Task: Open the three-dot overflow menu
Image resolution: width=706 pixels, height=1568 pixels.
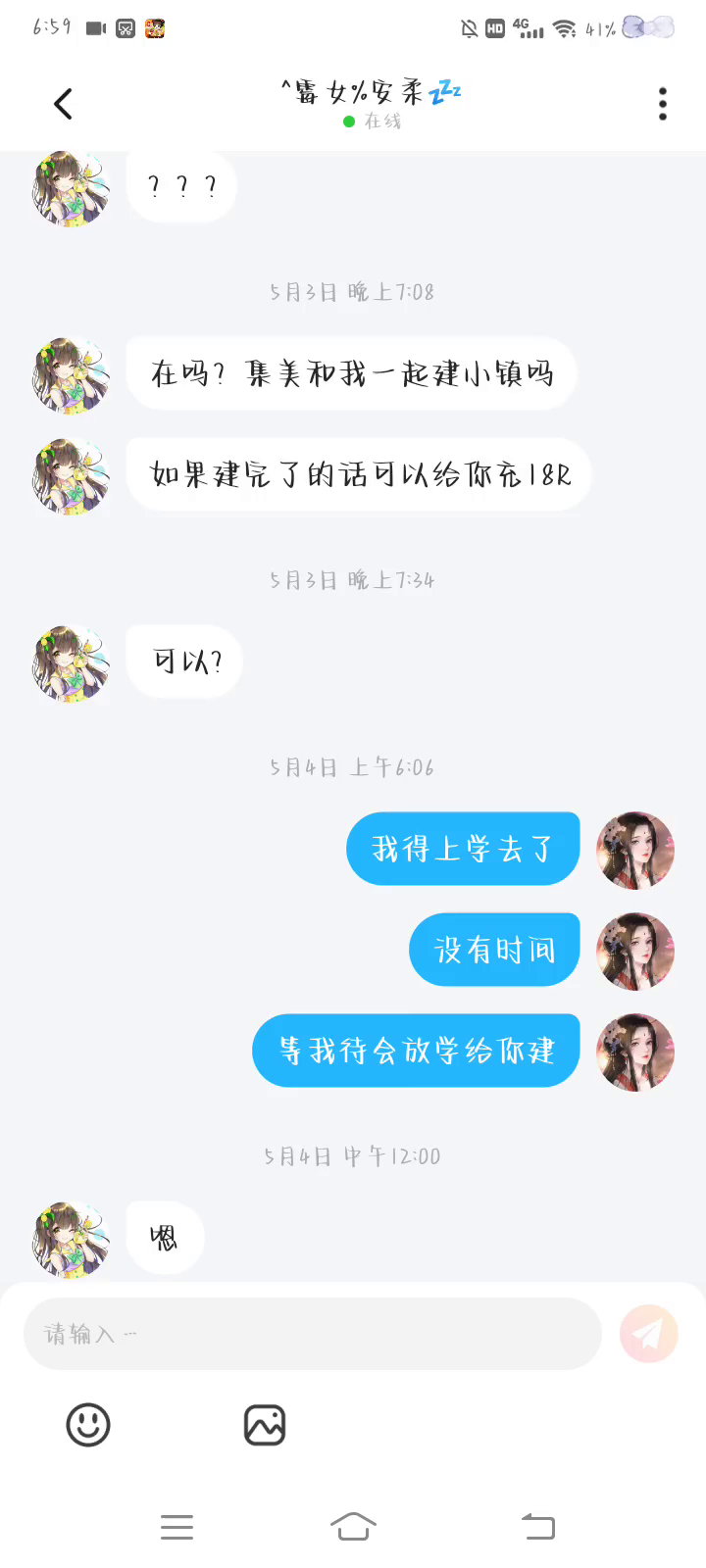Action: click(x=663, y=104)
